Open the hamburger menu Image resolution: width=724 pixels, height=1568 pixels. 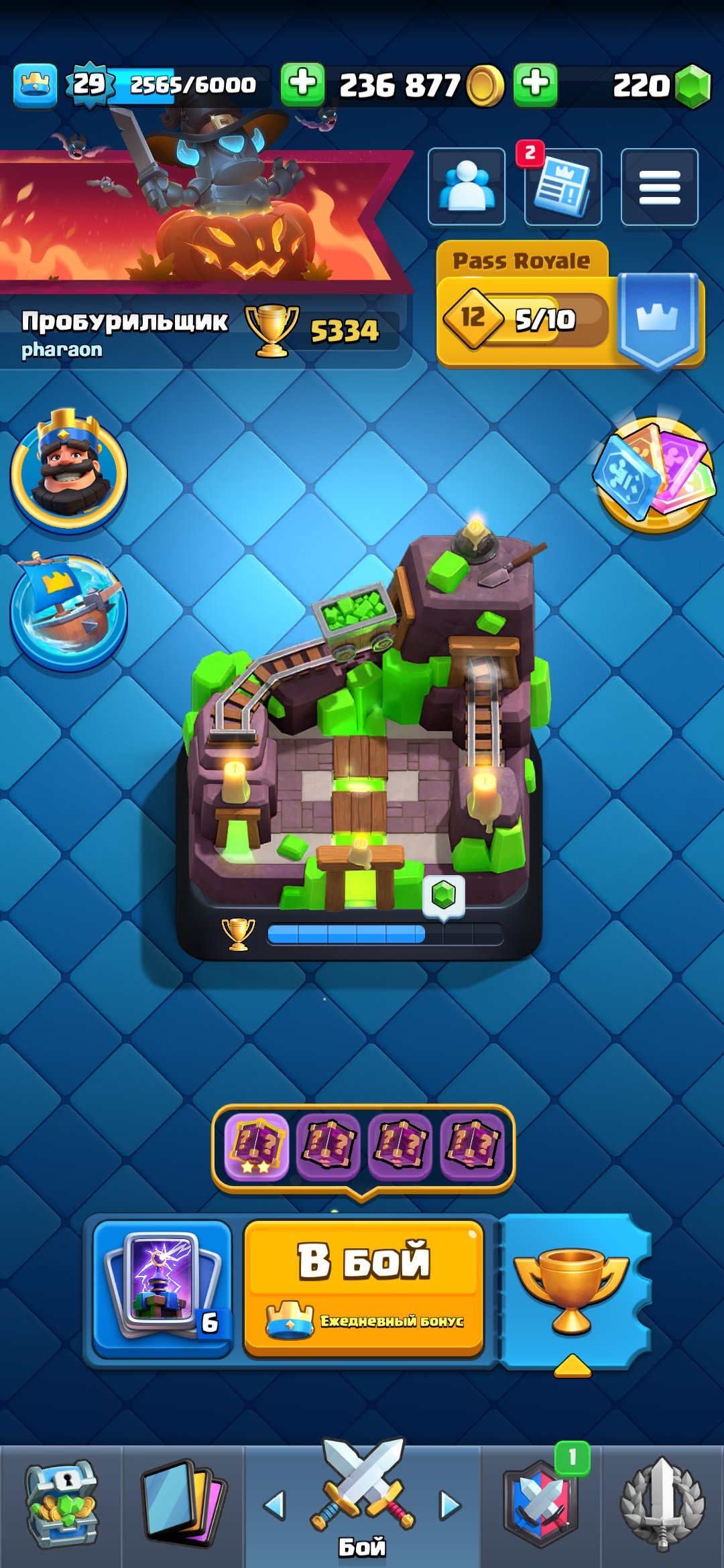click(x=660, y=187)
